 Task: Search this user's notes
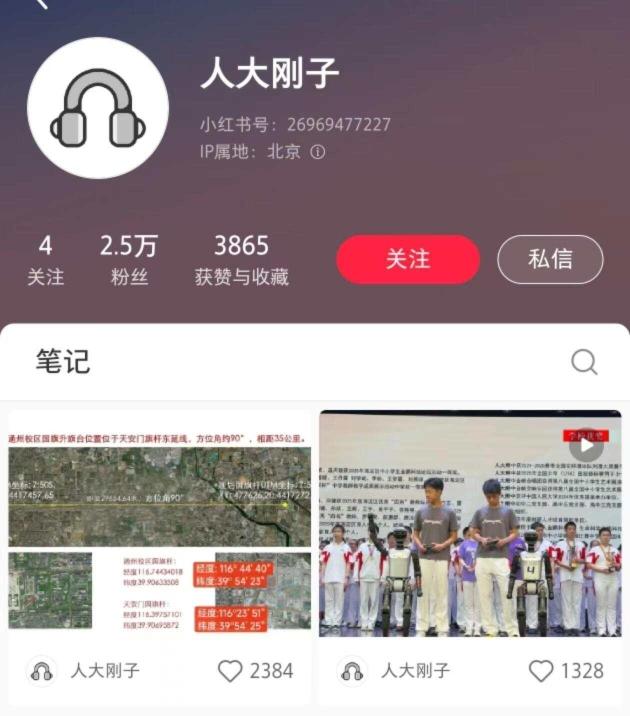pyautogui.click(x=584, y=362)
